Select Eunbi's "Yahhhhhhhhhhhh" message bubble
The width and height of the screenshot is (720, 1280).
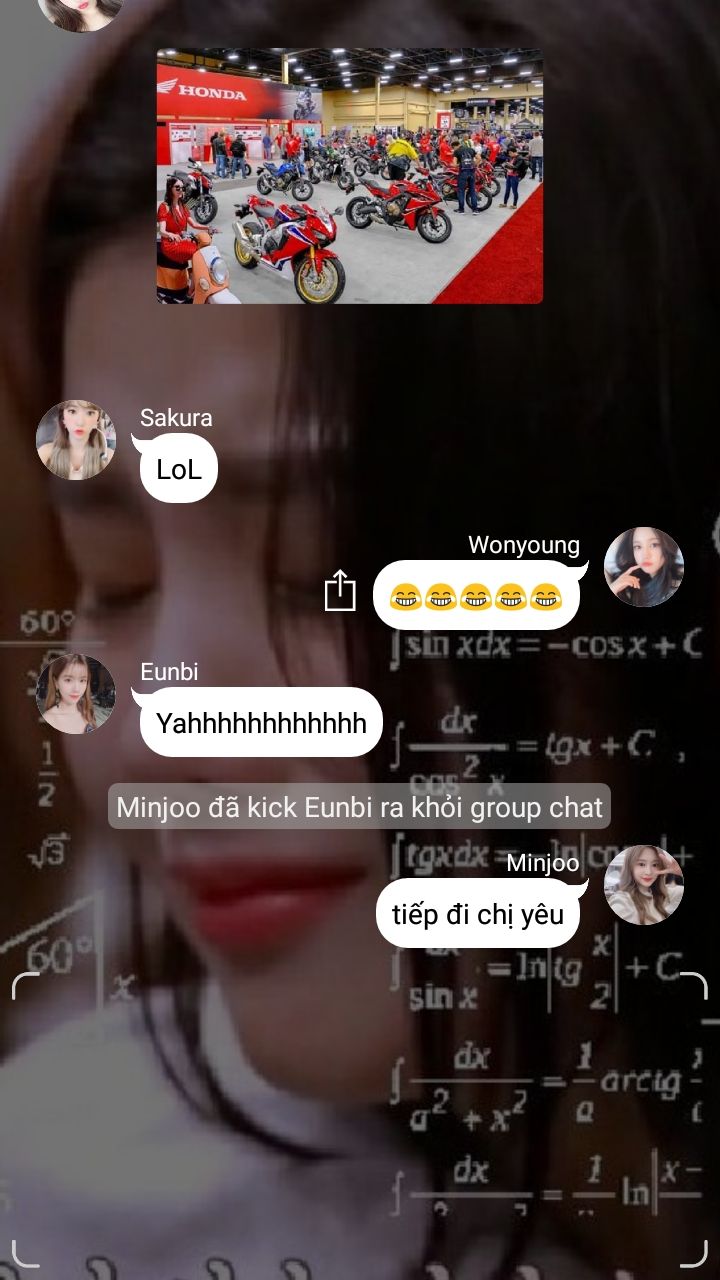[x=261, y=722]
